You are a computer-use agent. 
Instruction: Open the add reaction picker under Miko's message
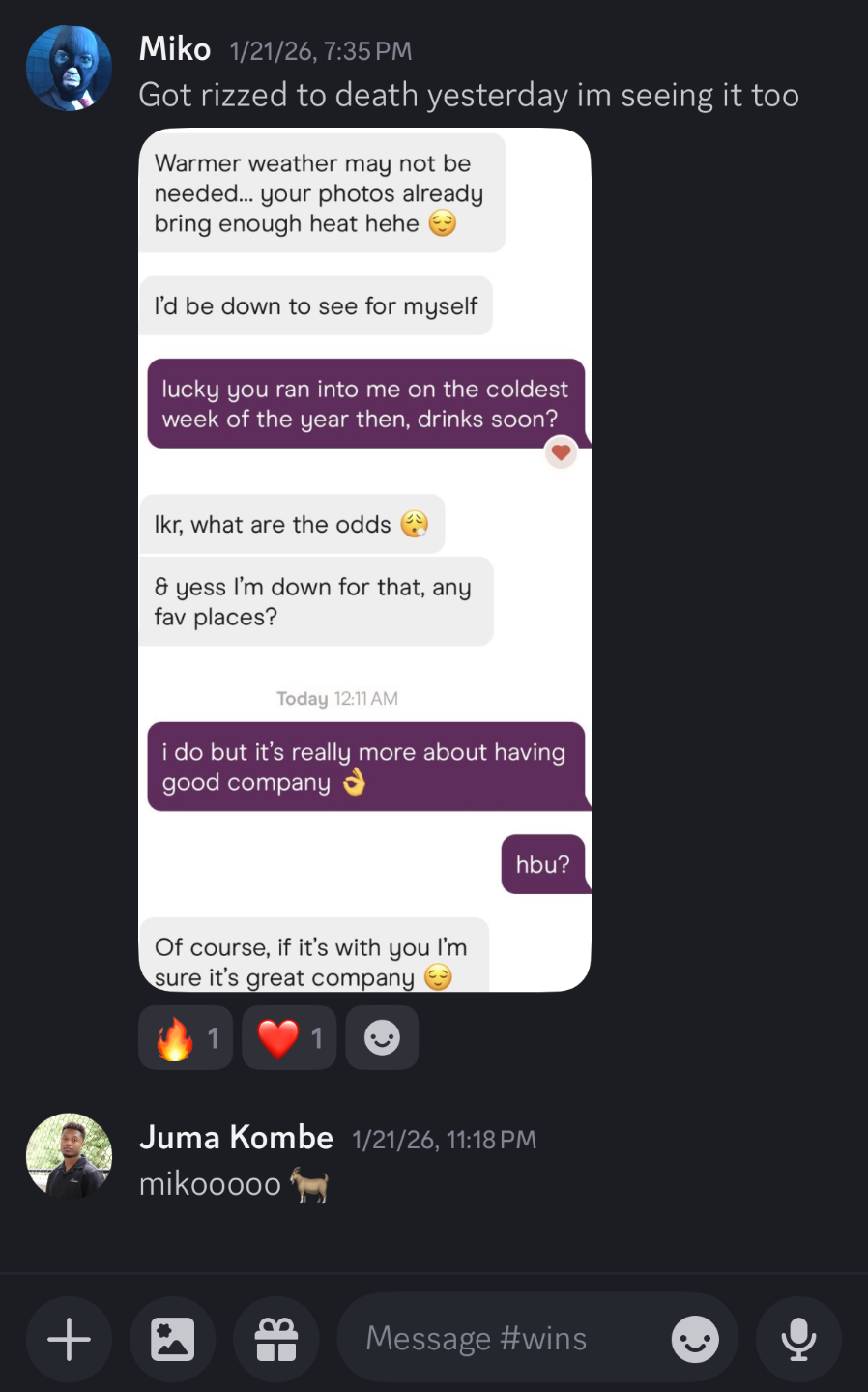pyautogui.click(x=382, y=1038)
